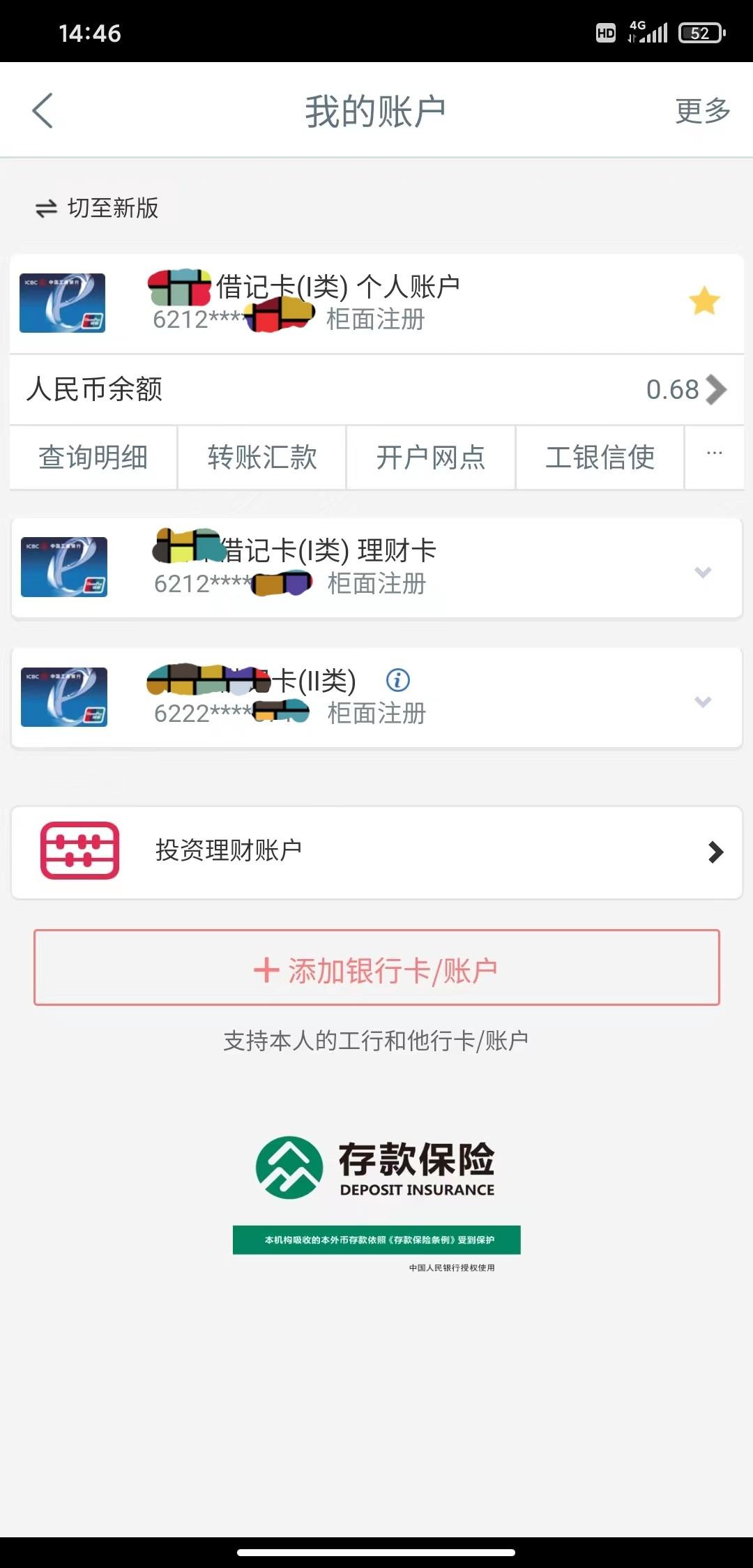
Task: Select 开户网点 to view branch
Action: point(430,458)
